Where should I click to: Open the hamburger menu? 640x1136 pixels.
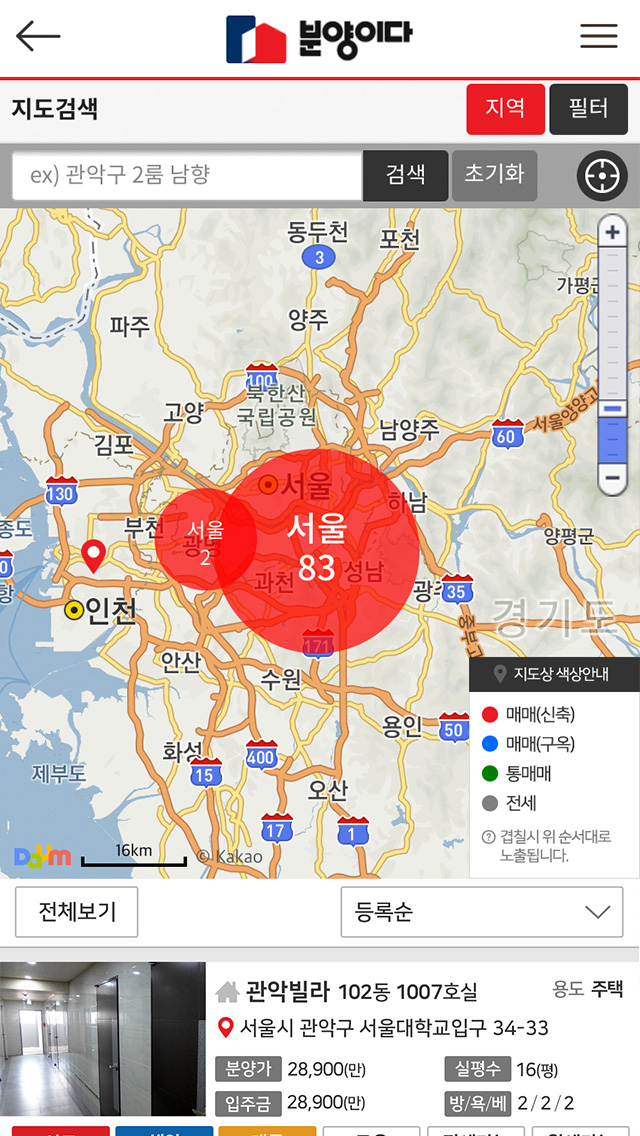pos(598,37)
